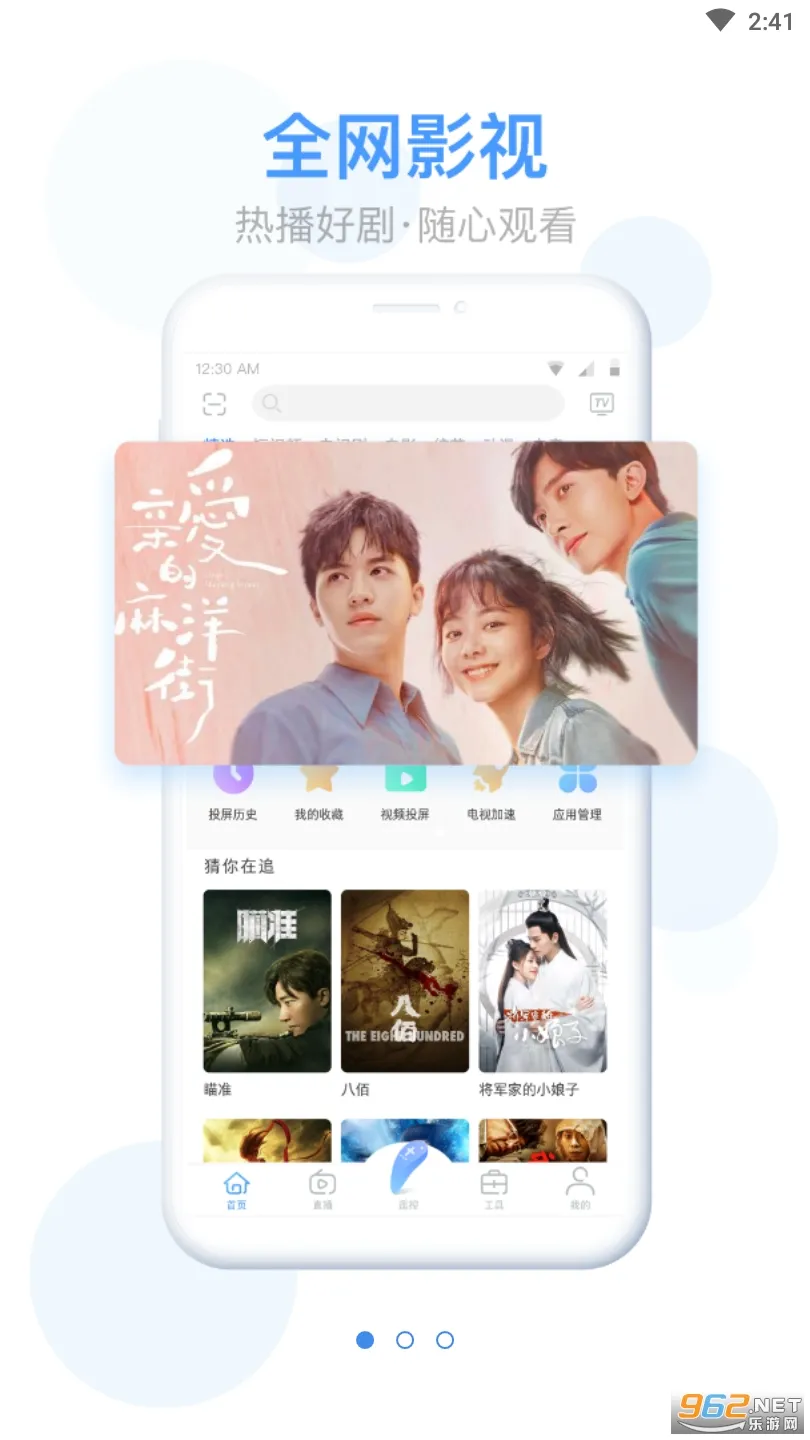Open the 瞄准 series from 猜你在追
Screen dimensions: 810x1440
click(x=266, y=980)
